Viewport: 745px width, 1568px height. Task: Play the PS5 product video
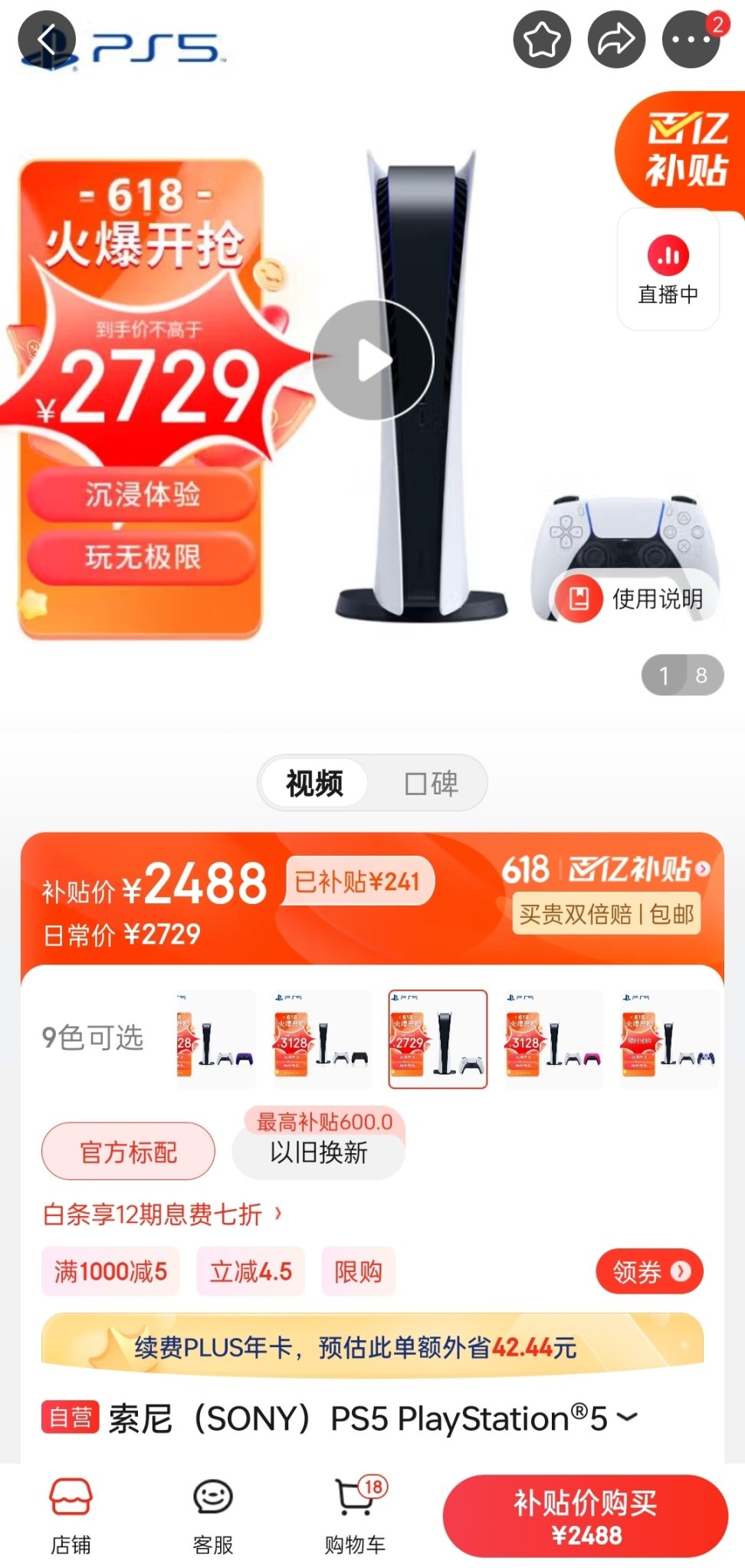[x=372, y=360]
